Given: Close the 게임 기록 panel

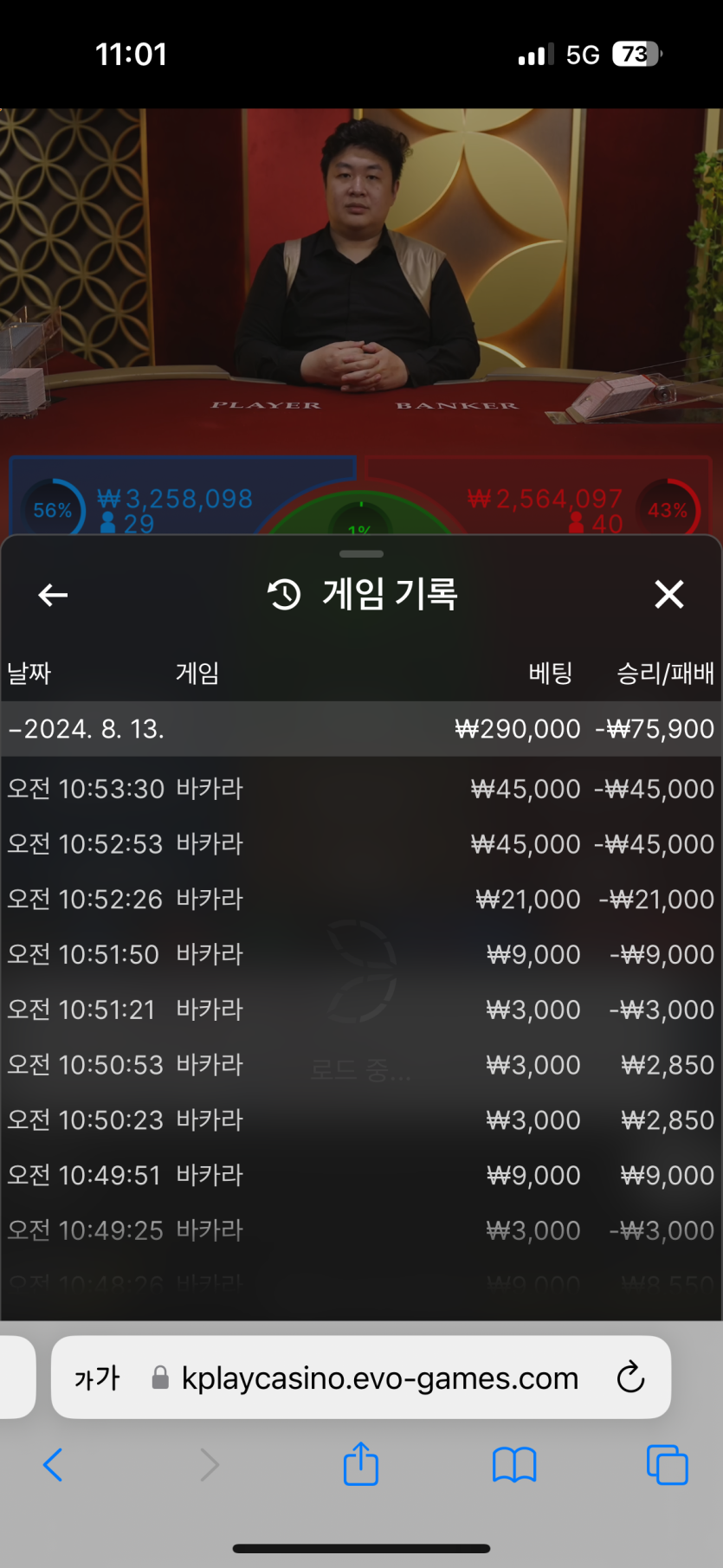Looking at the screenshot, I should point(668,595).
